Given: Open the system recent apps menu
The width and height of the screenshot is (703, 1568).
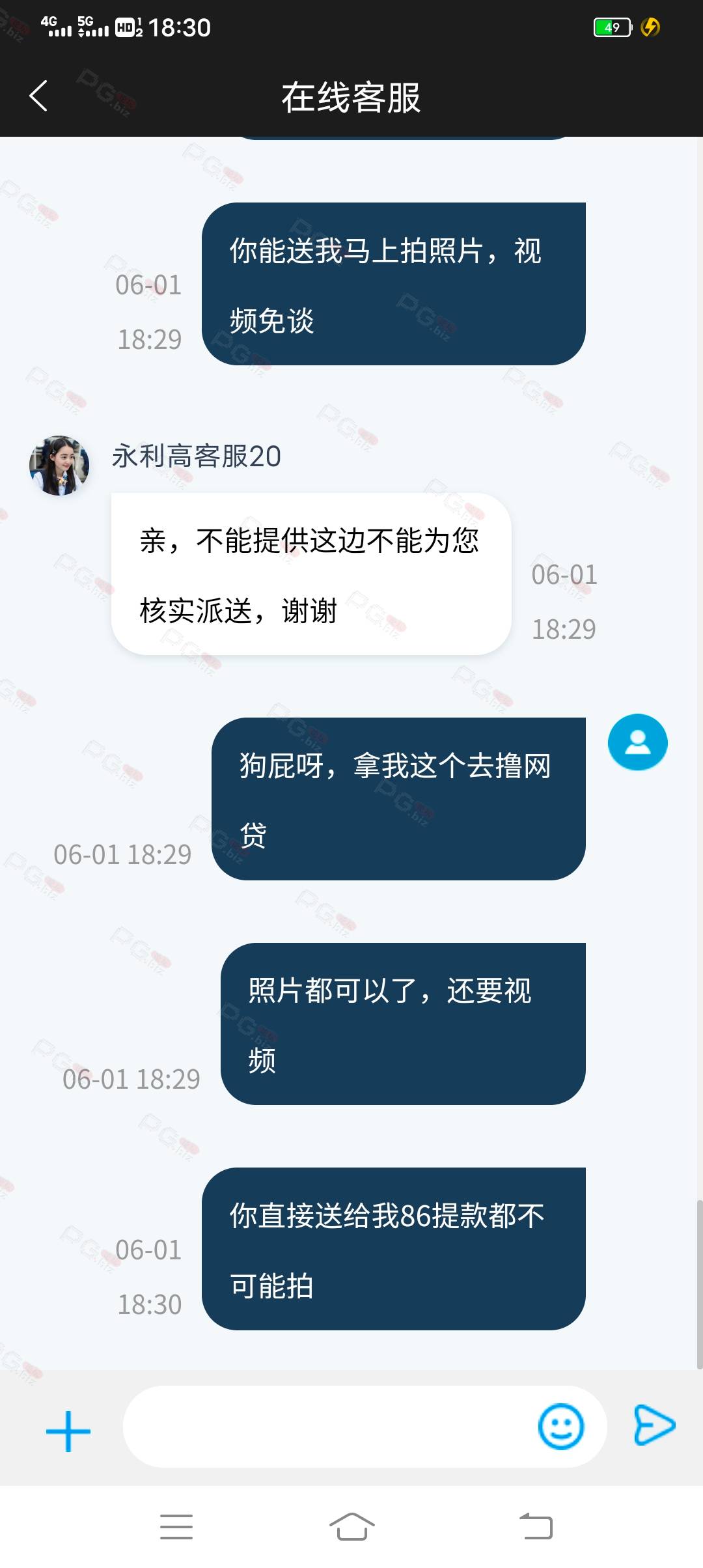Looking at the screenshot, I should coord(176,1526).
